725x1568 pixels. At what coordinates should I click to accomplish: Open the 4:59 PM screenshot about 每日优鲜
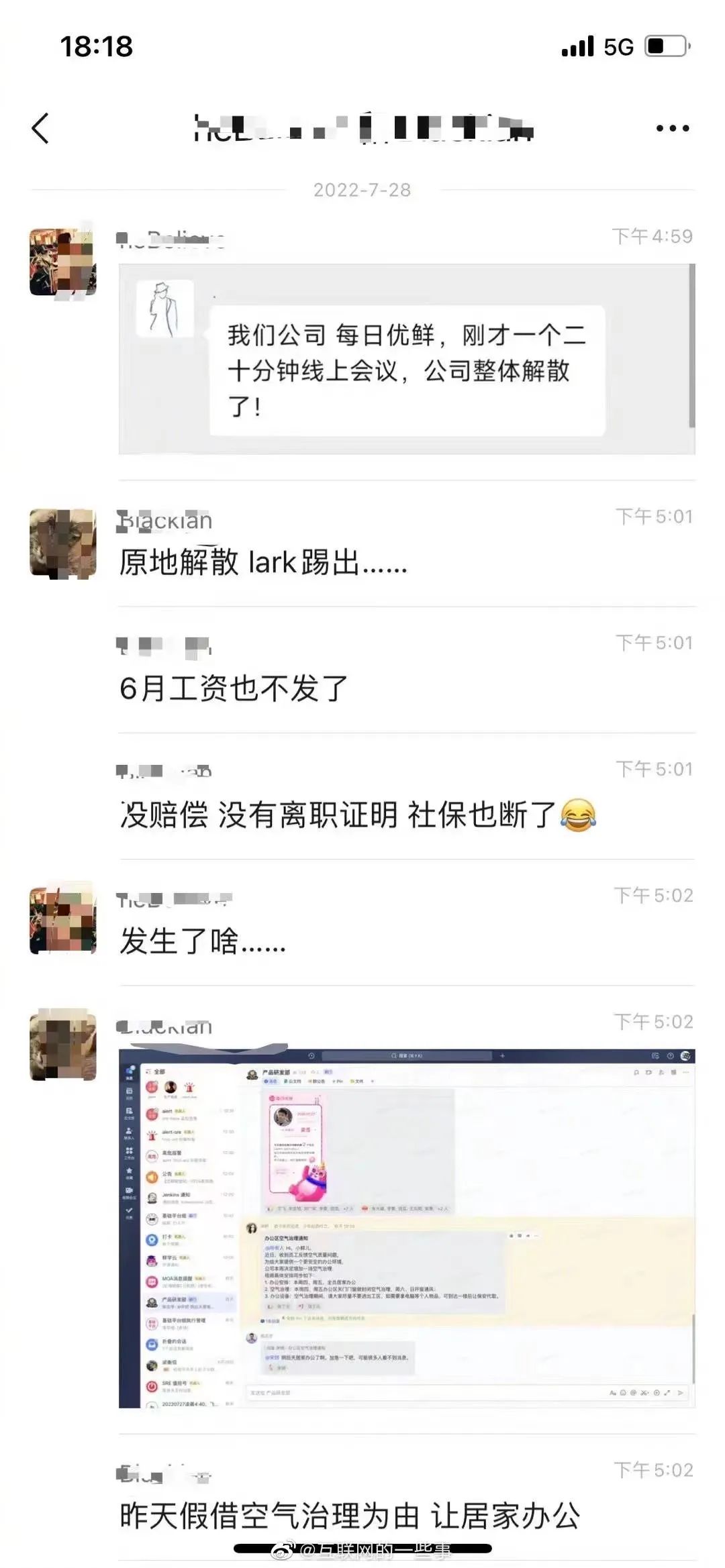[406, 359]
